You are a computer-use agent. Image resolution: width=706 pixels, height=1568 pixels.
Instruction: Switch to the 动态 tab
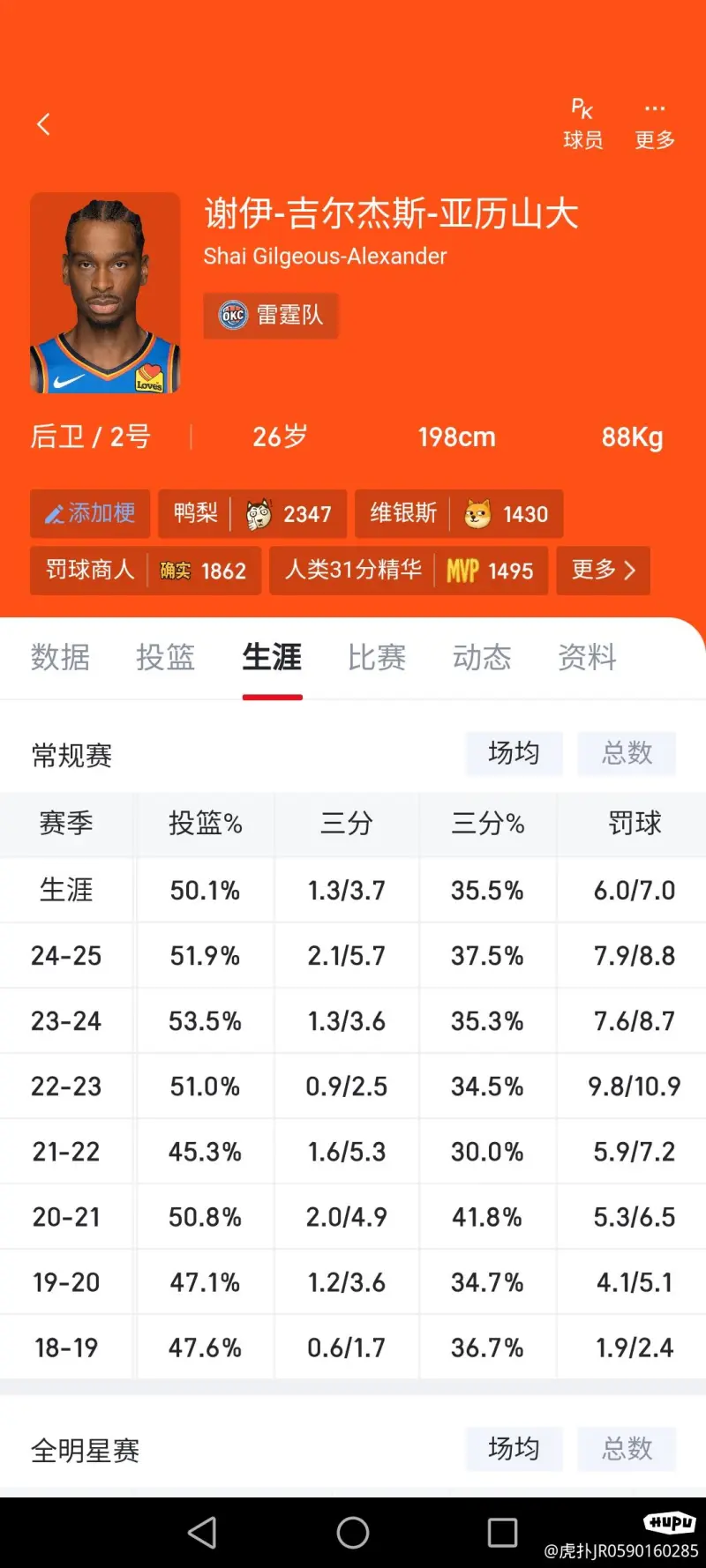click(x=482, y=658)
